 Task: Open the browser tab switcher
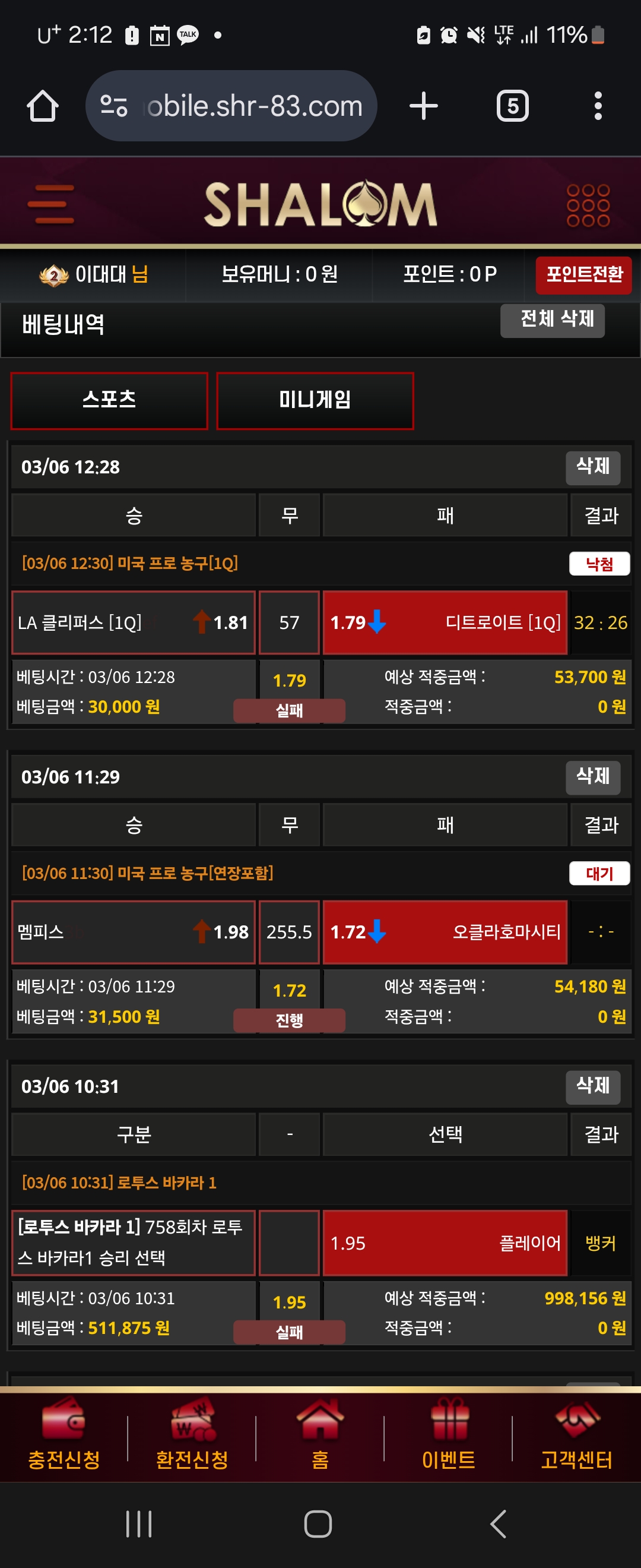click(x=512, y=106)
